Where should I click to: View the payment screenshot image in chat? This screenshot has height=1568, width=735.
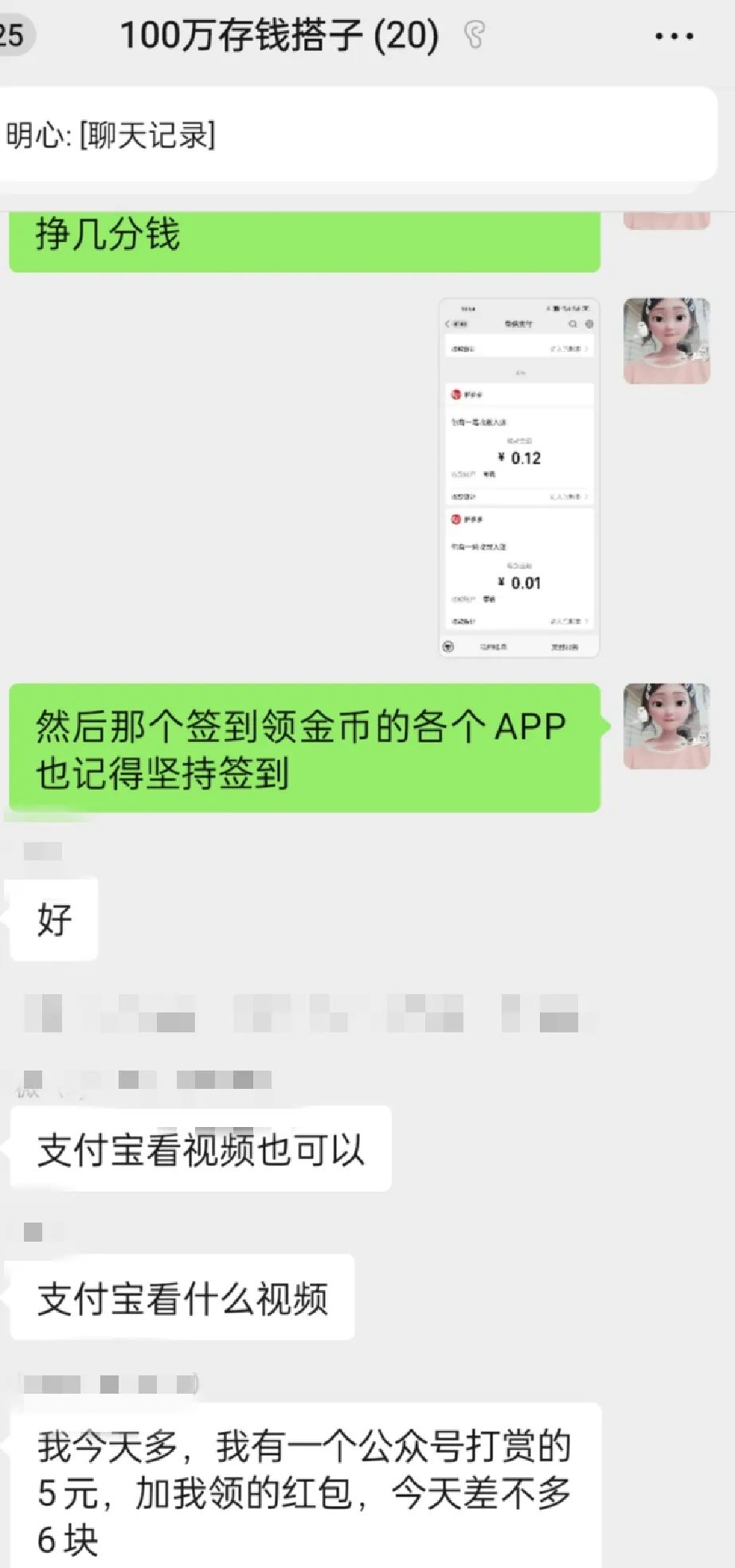(x=519, y=478)
